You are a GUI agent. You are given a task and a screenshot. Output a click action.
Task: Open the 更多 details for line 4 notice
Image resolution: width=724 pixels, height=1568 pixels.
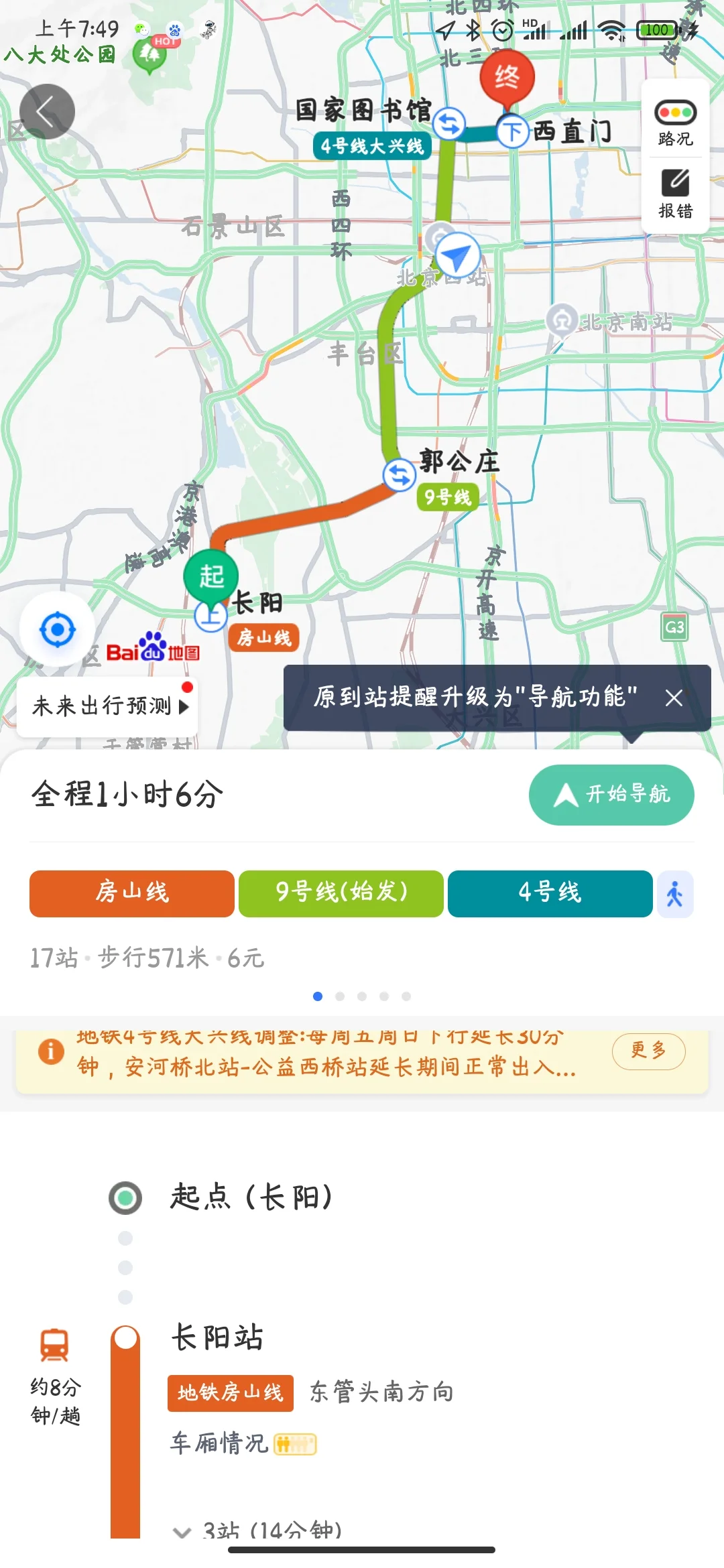[648, 1051]
